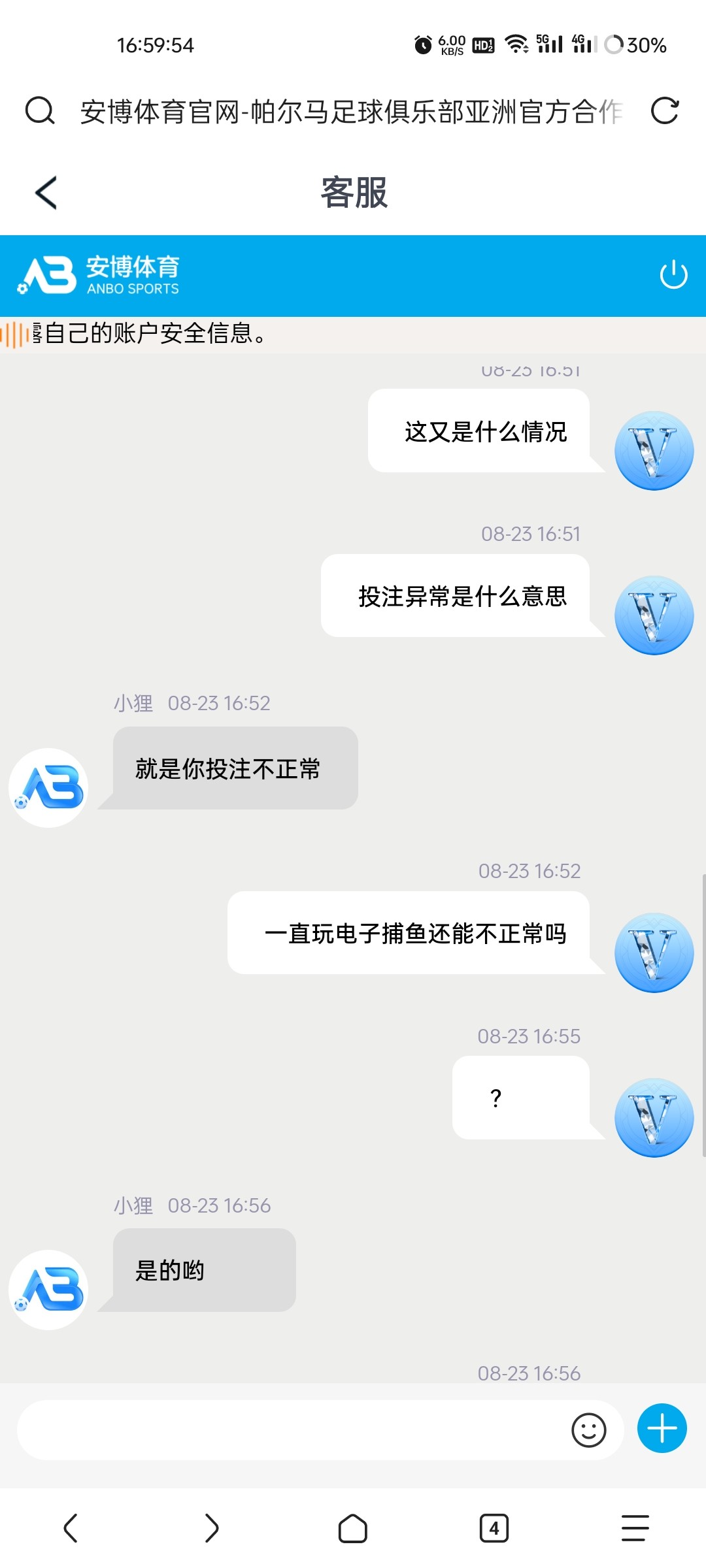The image size is (706, 1568).
Task: Tap the home button in navigation bar
Action: pos(353,1528)
